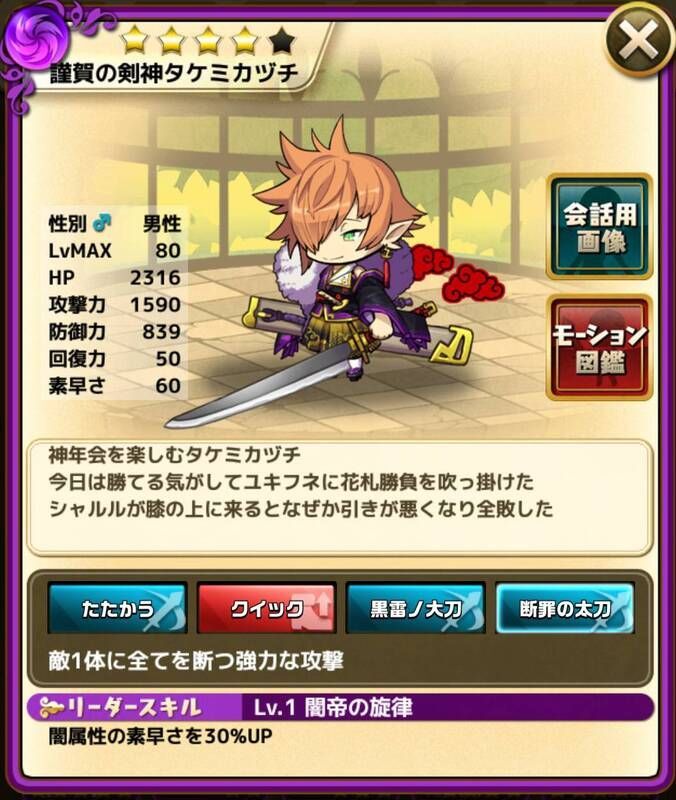
Task: Select the たたかう skill
Action: [117, 608]
